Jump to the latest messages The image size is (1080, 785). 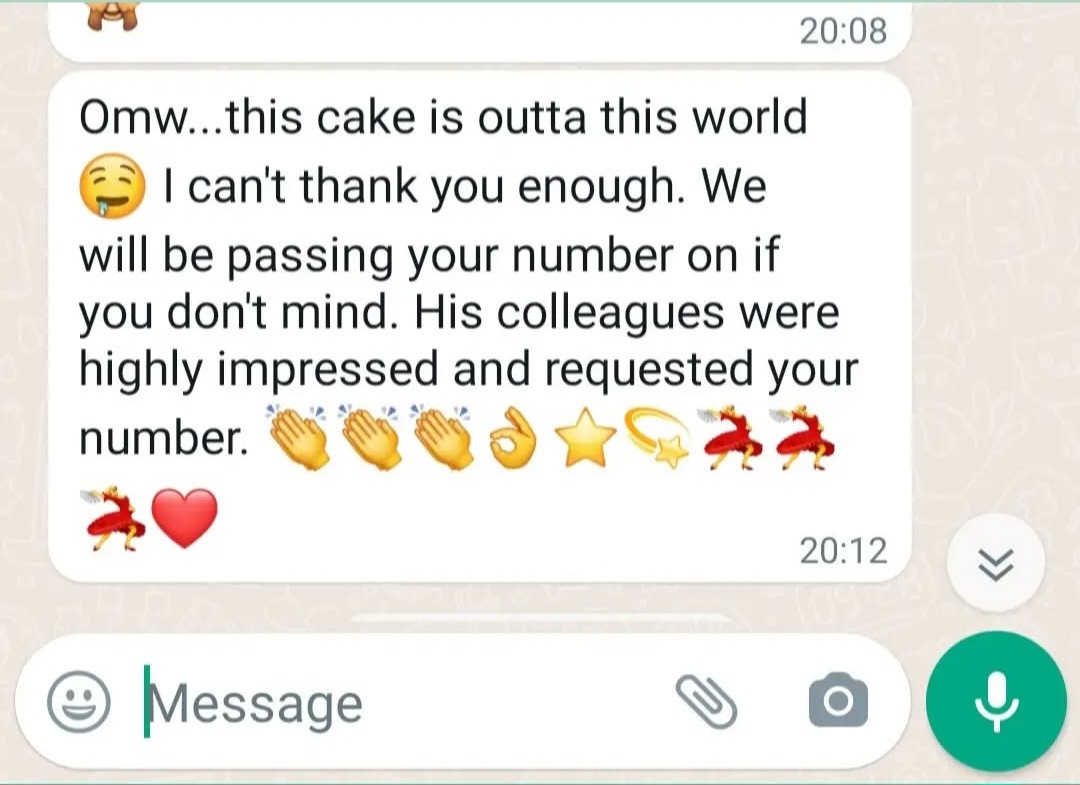point(994,565)
